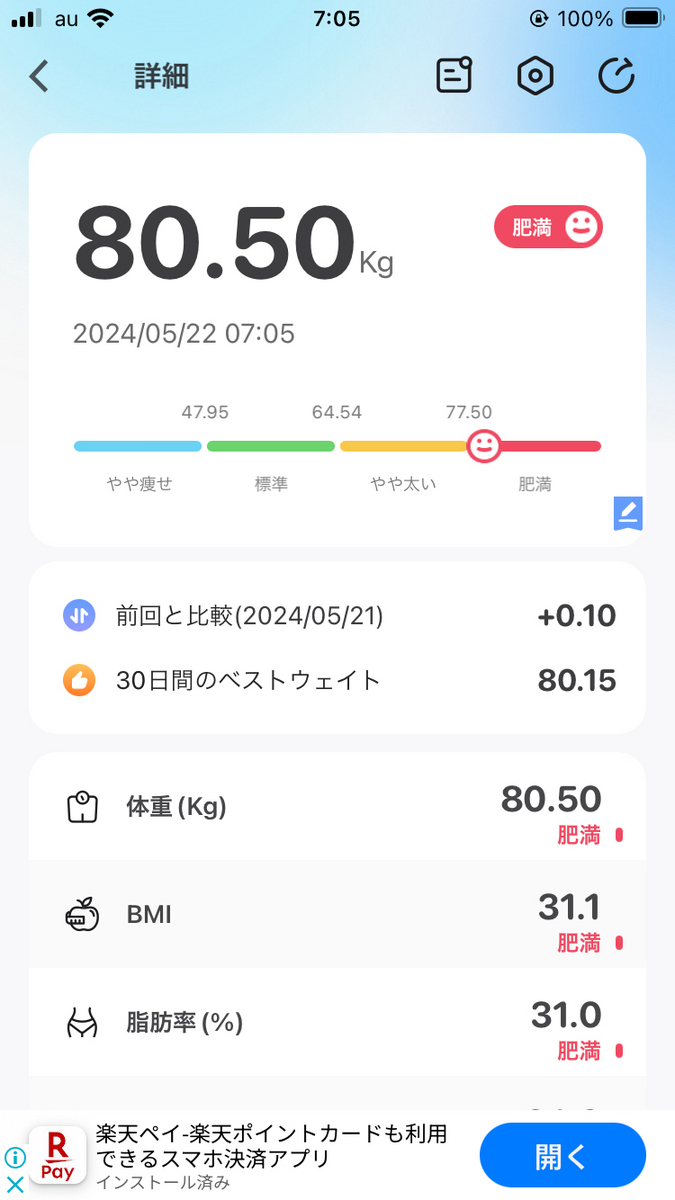Screen dimensions: 675x1200
Task: Open the 前回と比較 comparison row
Action: (x=337, y=616)
